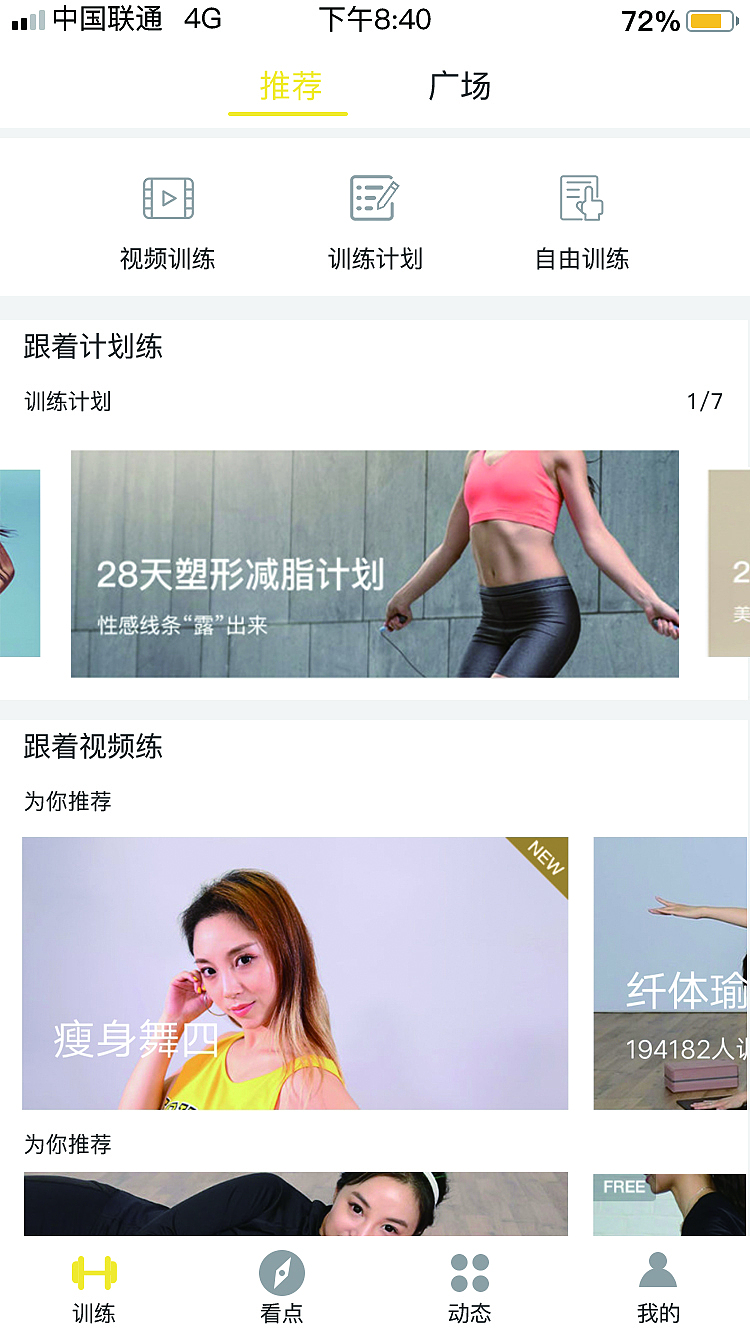Tap the 训练计划 label above the banner
Viewport: 750px width, 1334px height.
pos(66,402)
